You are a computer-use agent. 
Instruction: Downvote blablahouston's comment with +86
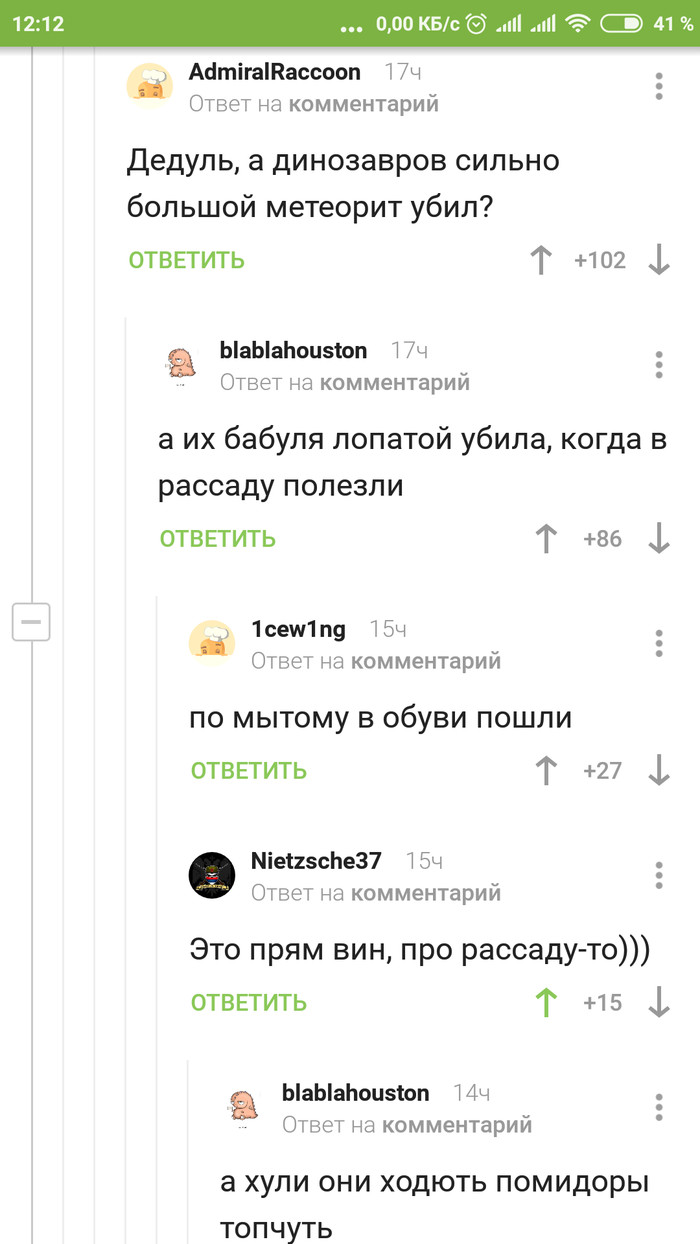tap(658, 538)
